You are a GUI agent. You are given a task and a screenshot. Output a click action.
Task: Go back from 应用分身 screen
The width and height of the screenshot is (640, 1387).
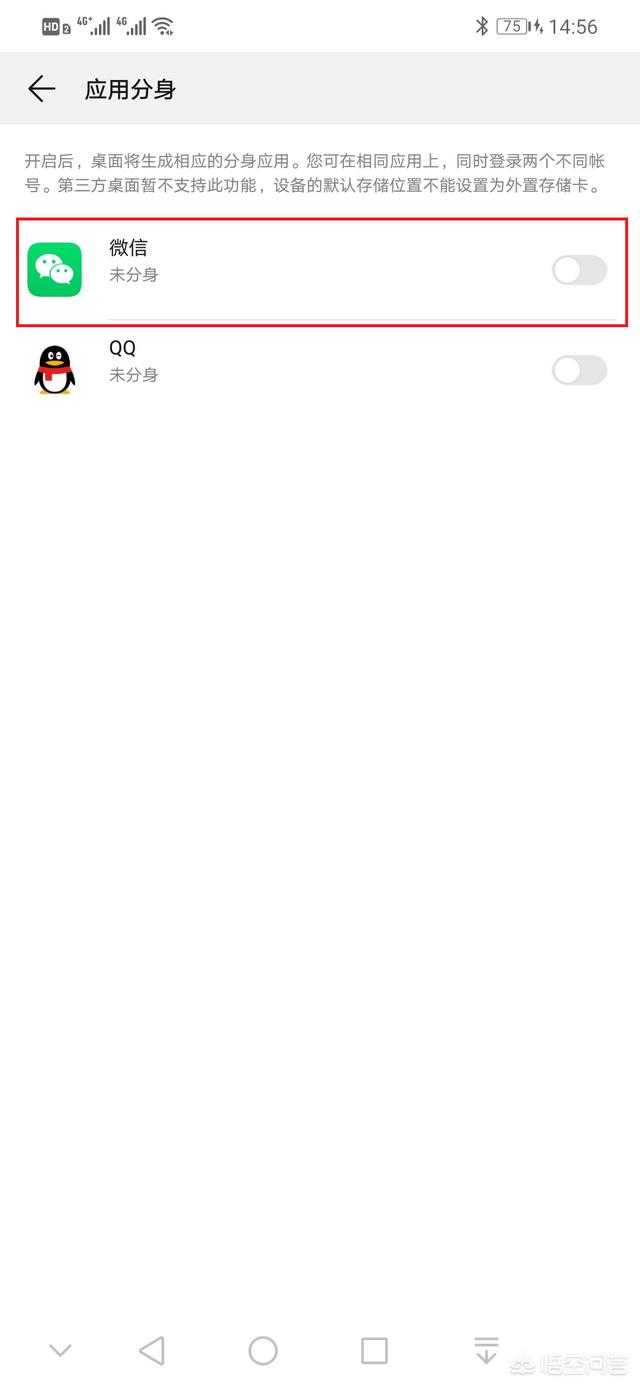click(x=42, y=89)
